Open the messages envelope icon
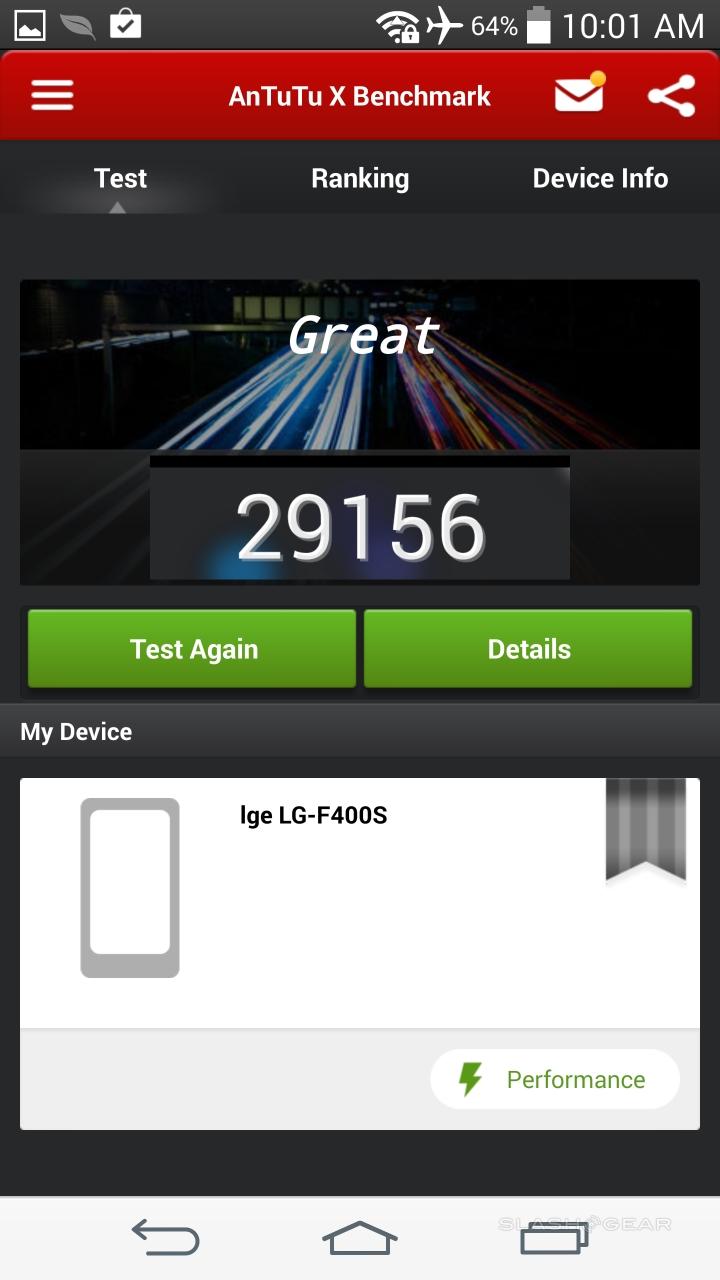The height and width of the screenshot is (1280, 720). tap(579, 96)
